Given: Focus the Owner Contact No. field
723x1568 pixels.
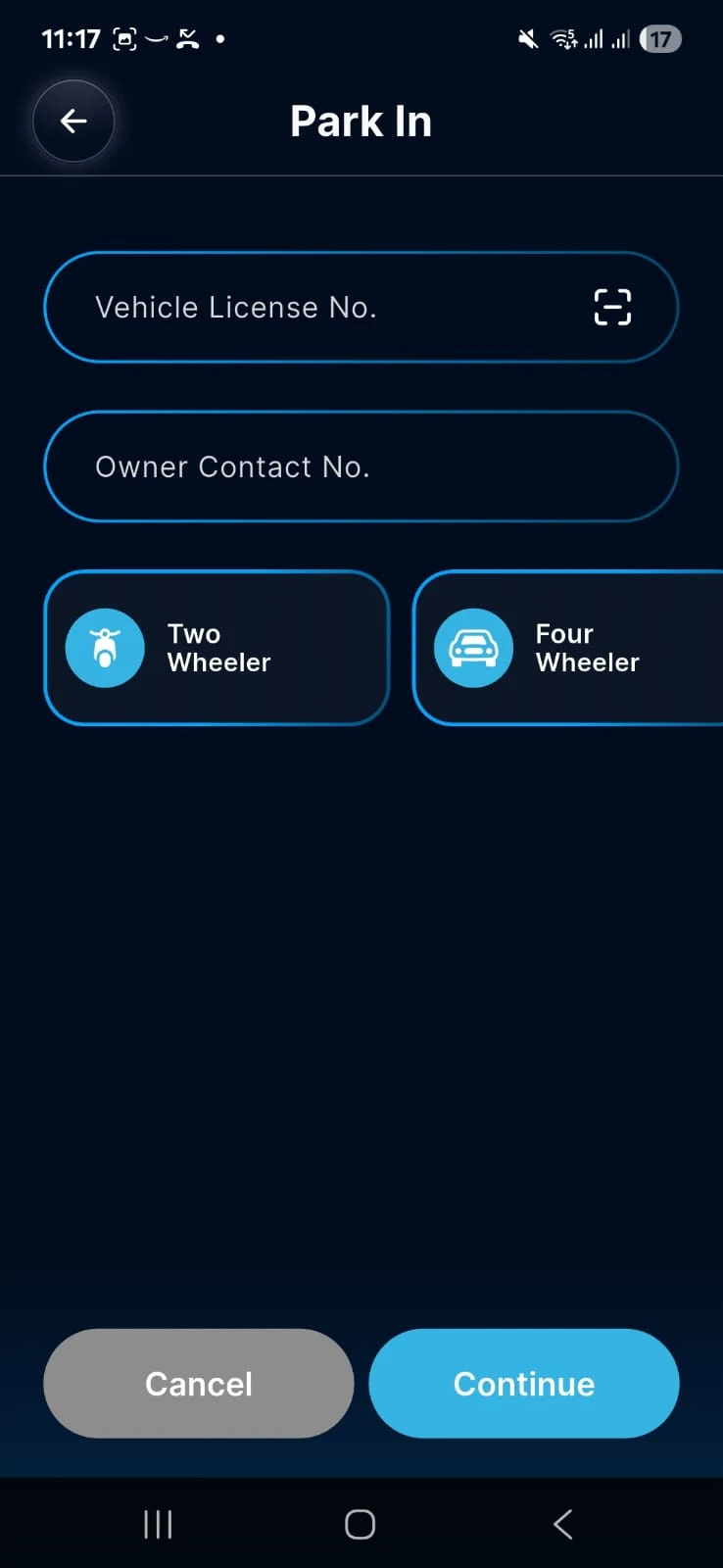Looking at the screenshot, I should [361, 466].
